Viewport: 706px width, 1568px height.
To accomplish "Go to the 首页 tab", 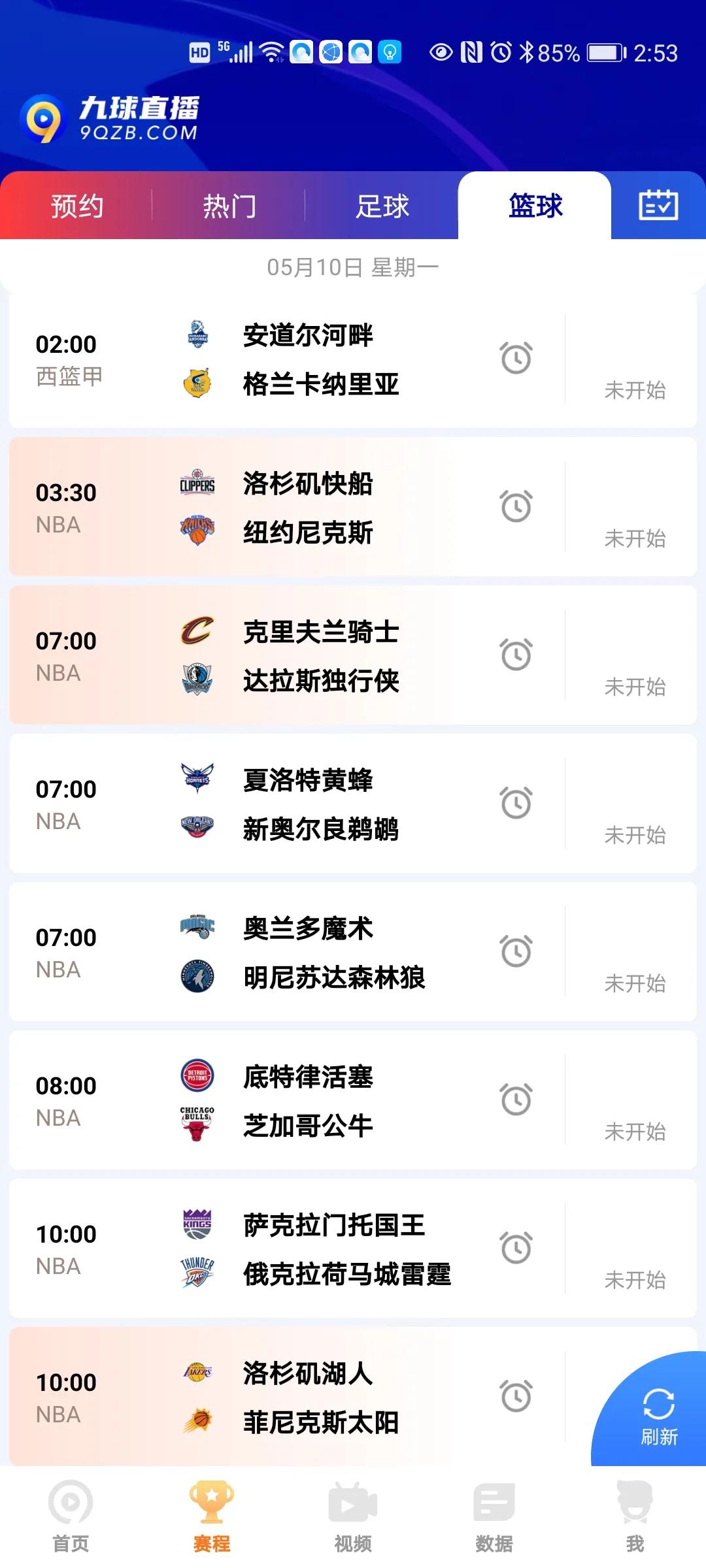I will coord(71,1517).
